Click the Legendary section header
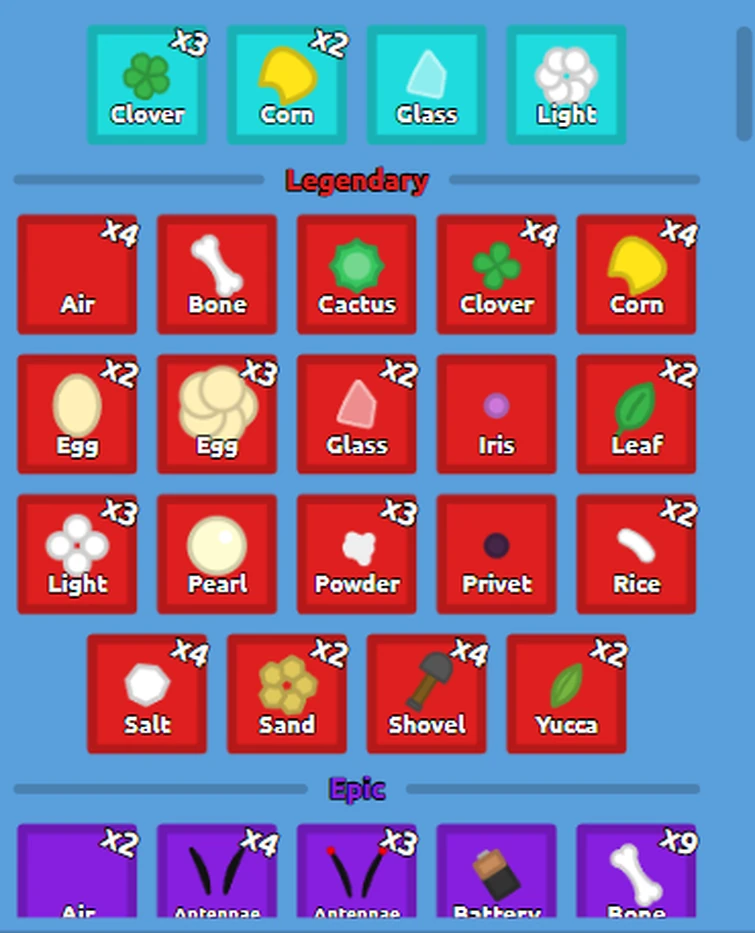755x933 pixels. pos(357,181)
